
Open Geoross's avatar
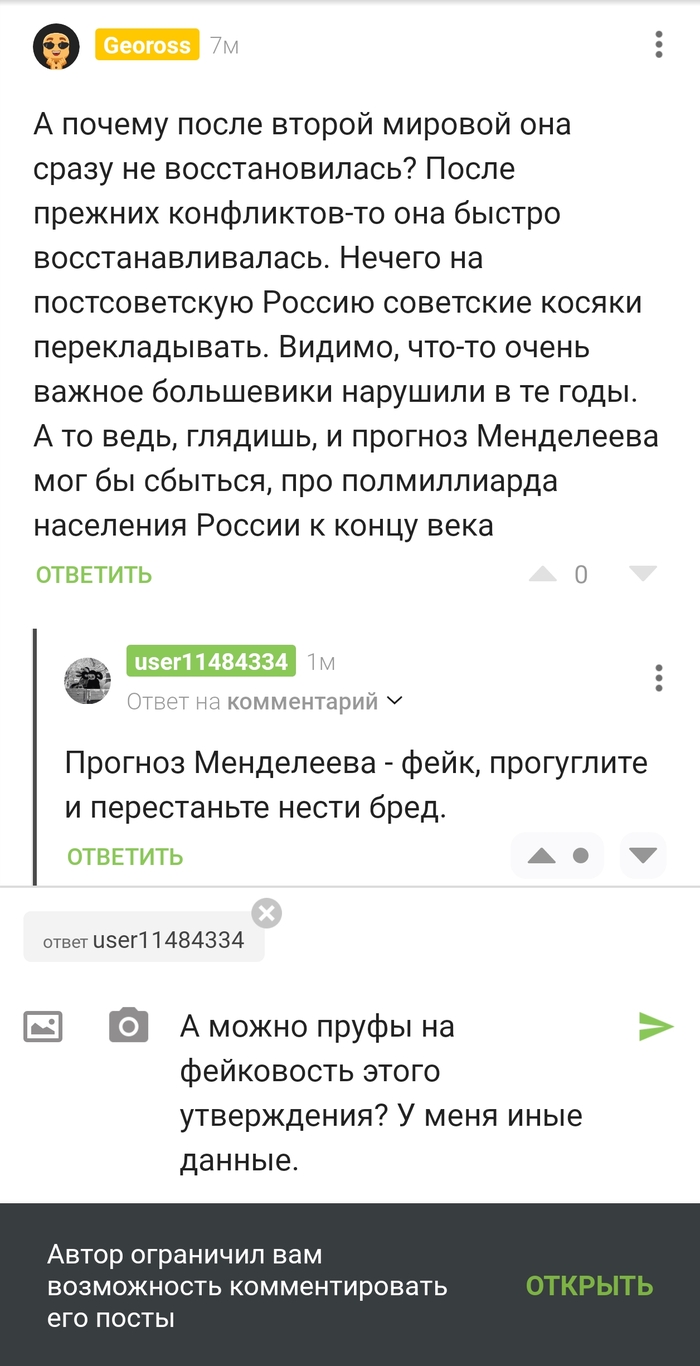[x=56, y=46]
